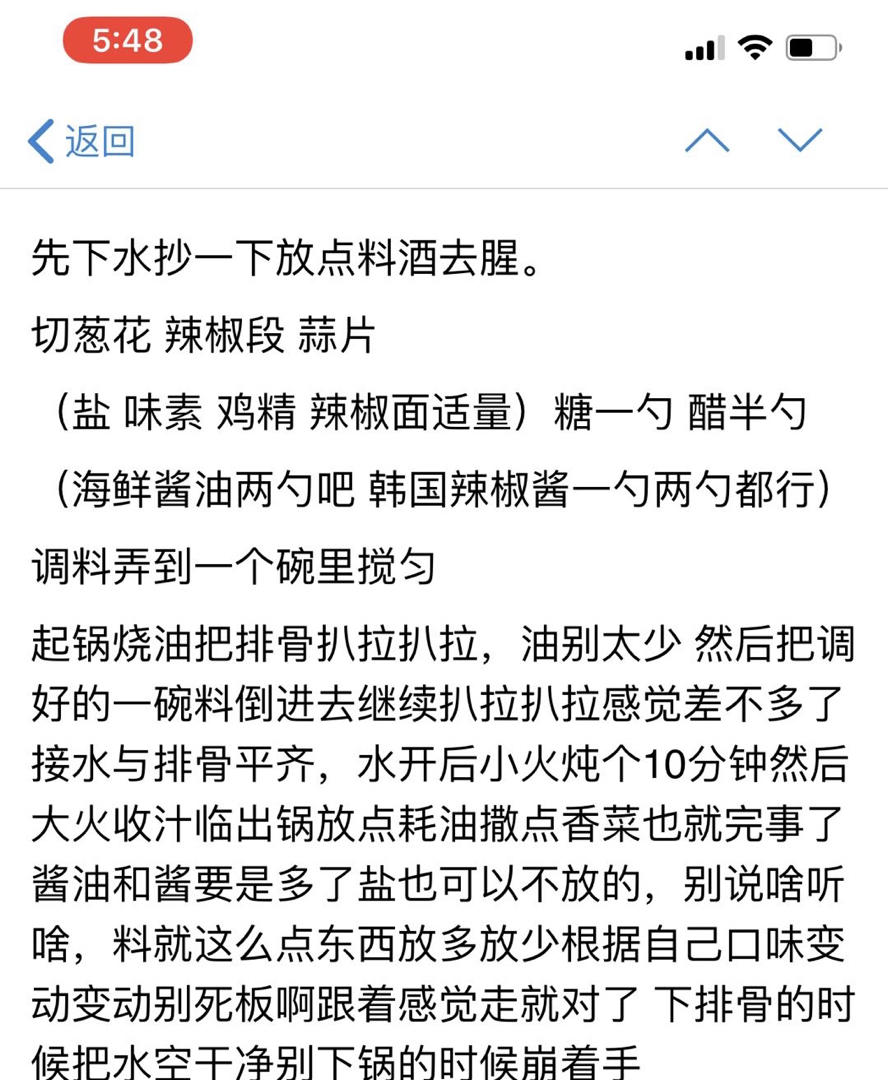
Task: Go back with the 返回 button
Action: (x=81, y=141)
